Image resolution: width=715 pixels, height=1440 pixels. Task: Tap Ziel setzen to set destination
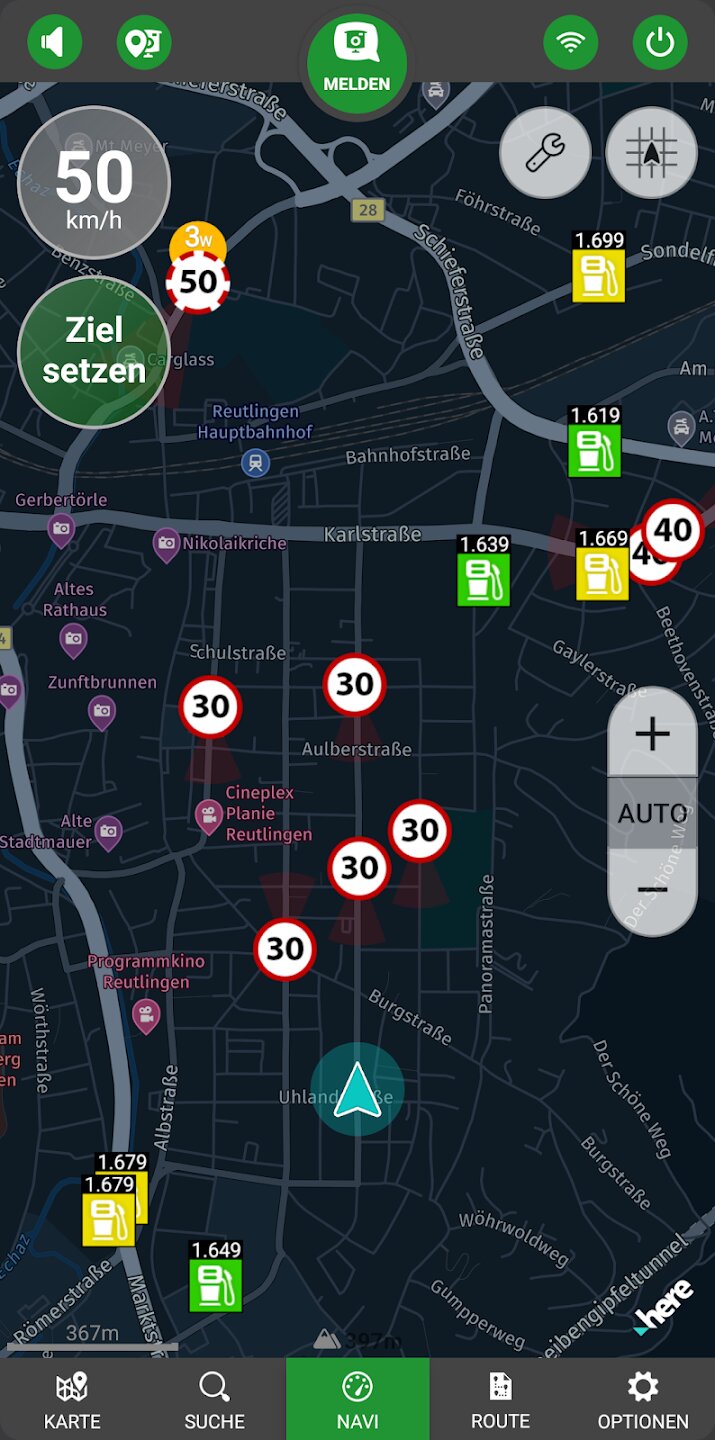94,351
